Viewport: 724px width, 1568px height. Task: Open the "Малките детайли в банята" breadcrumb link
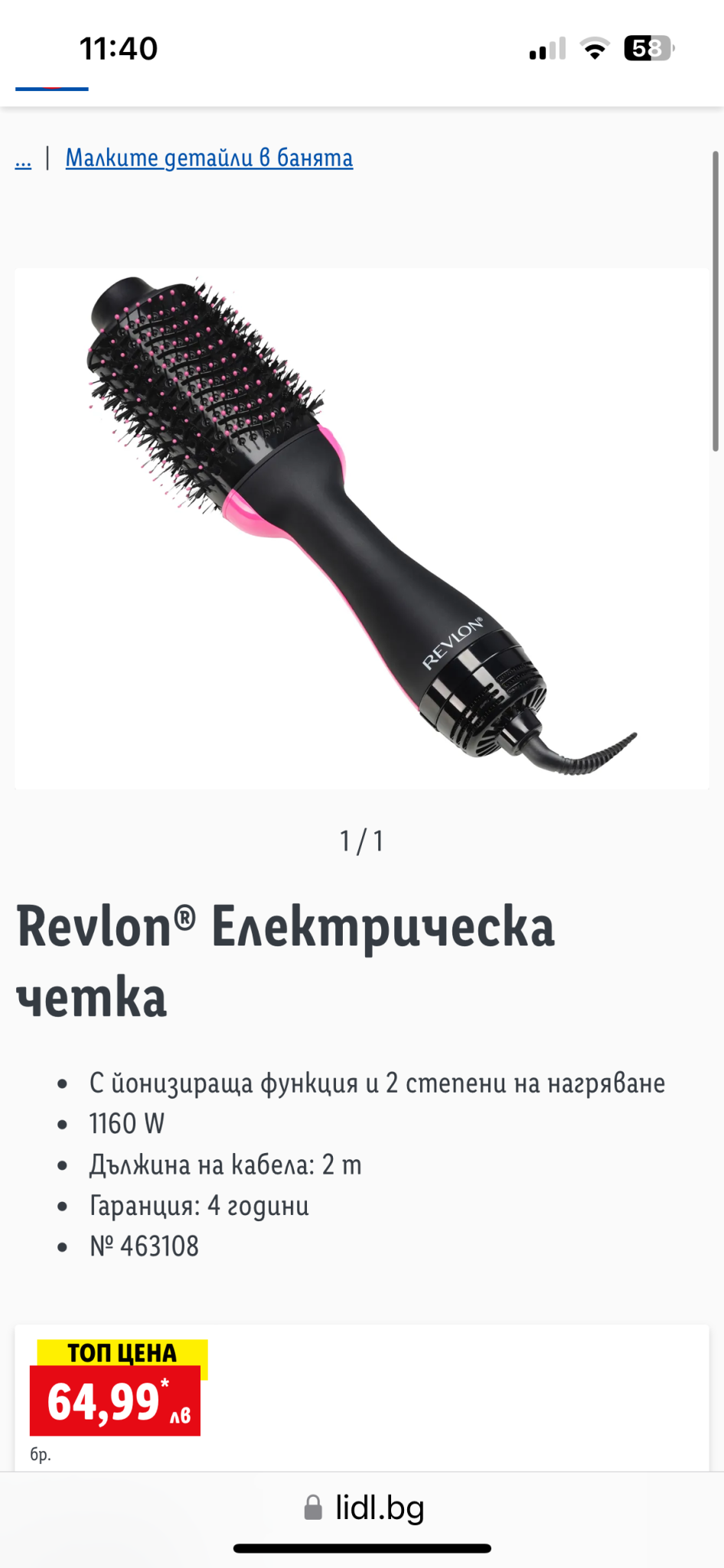point(209,158)
